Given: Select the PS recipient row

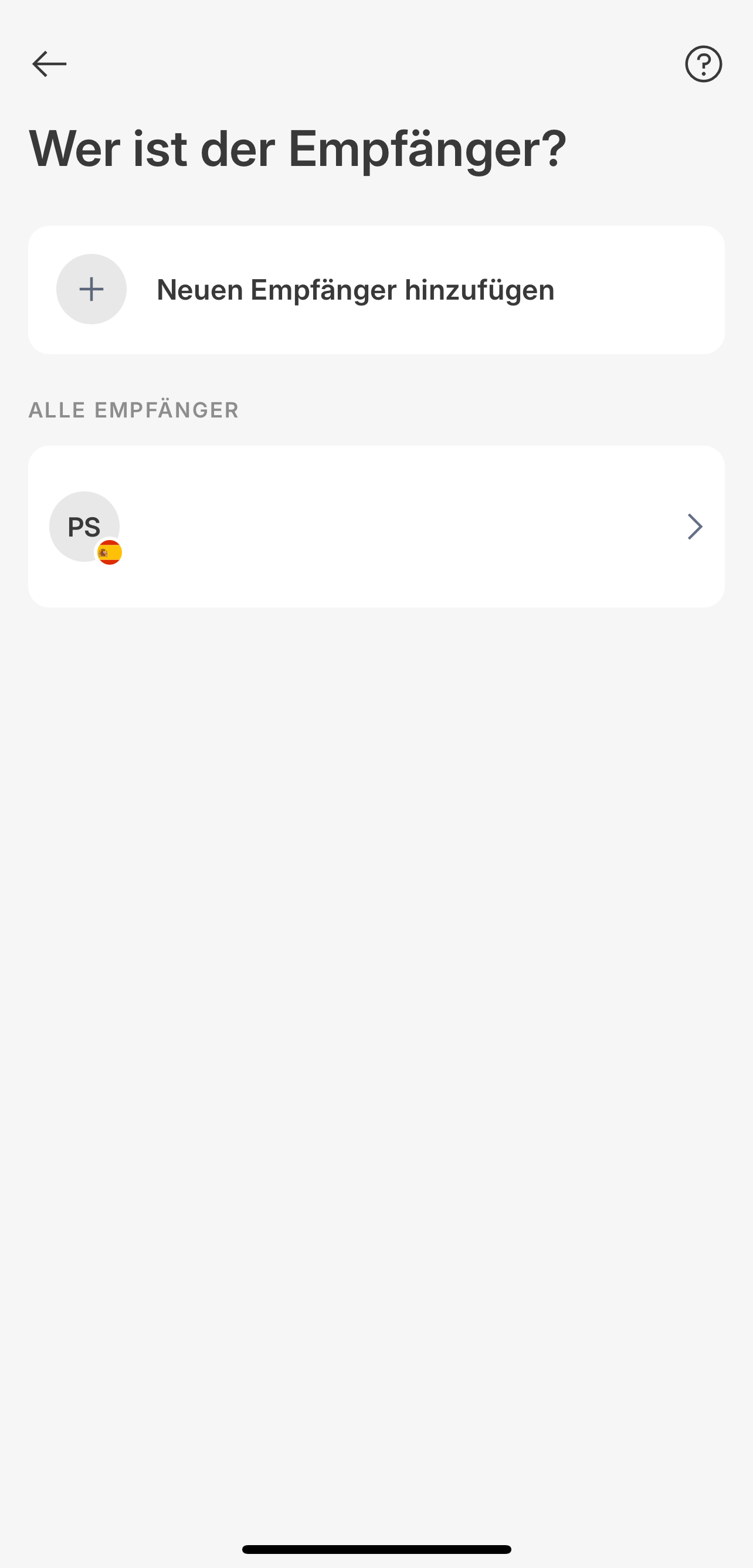Looking at the screenshot, I should coord(375,527).
